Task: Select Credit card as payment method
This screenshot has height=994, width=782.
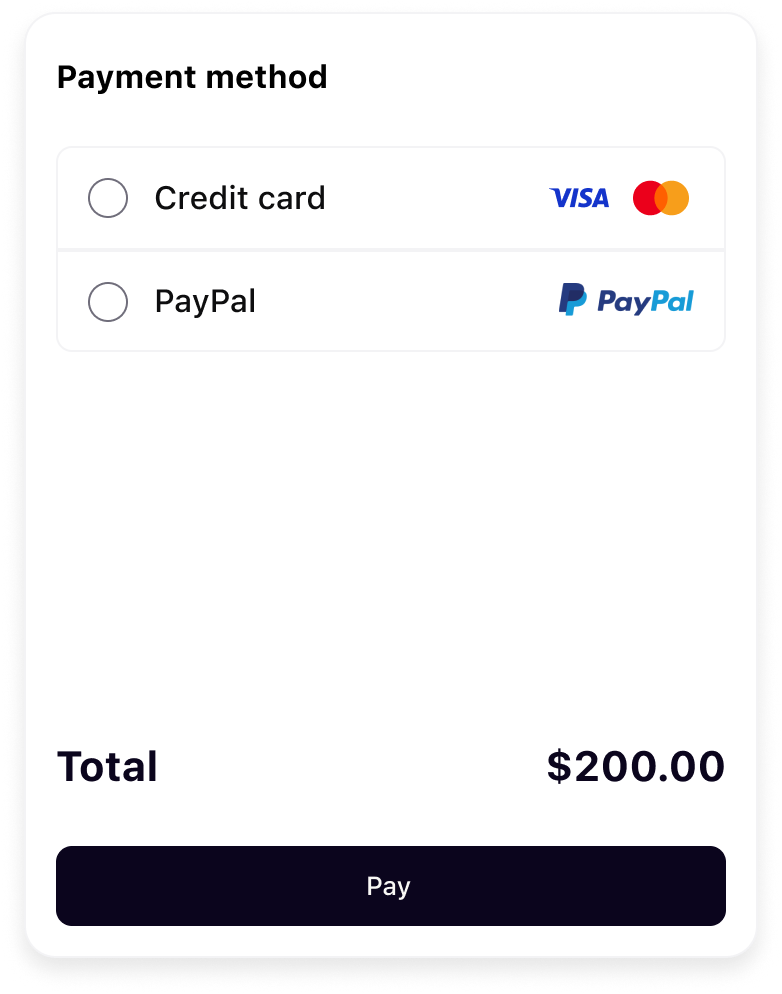Action: point(108,198)
